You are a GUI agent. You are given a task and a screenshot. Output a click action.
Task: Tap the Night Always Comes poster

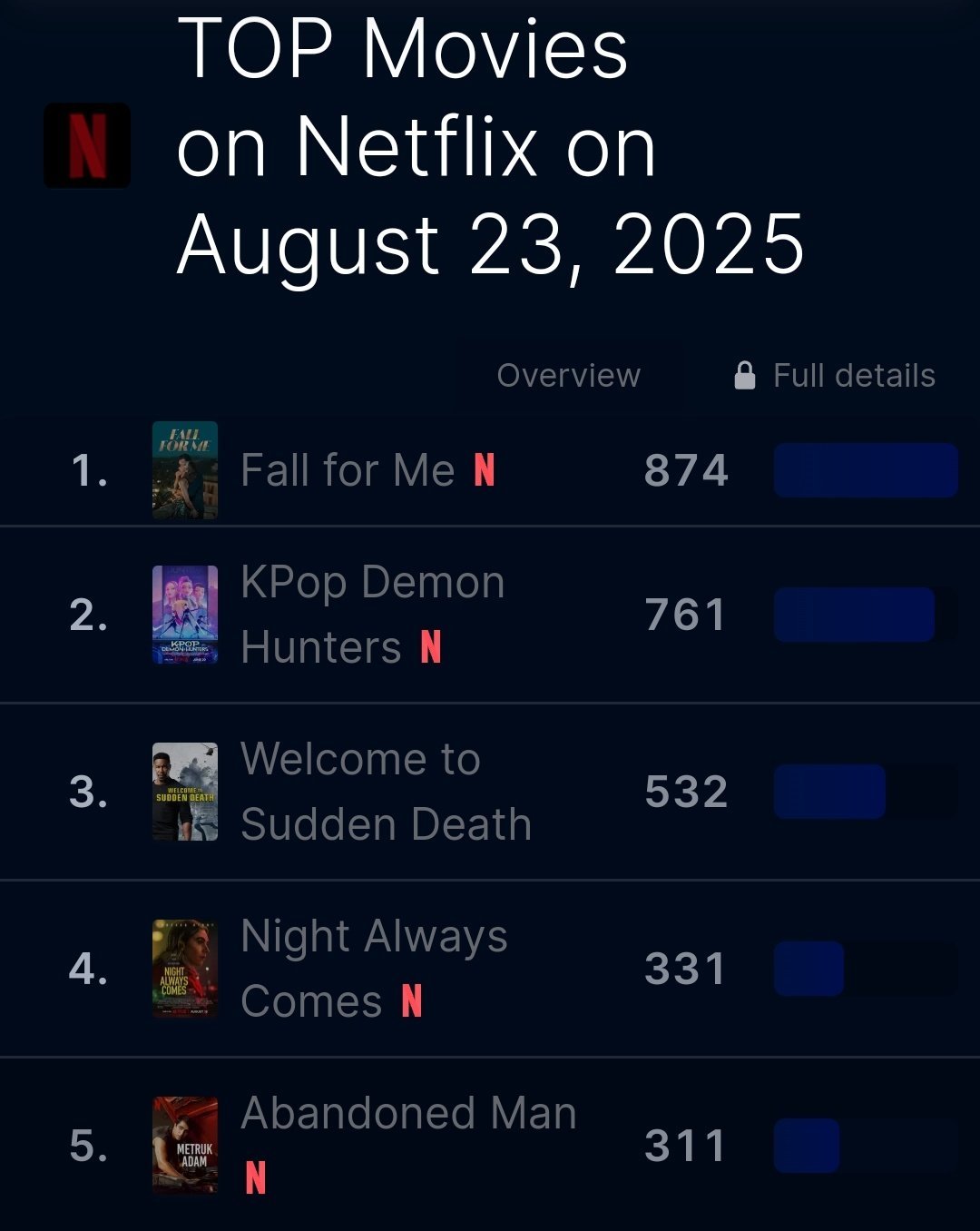pos(185,969)
